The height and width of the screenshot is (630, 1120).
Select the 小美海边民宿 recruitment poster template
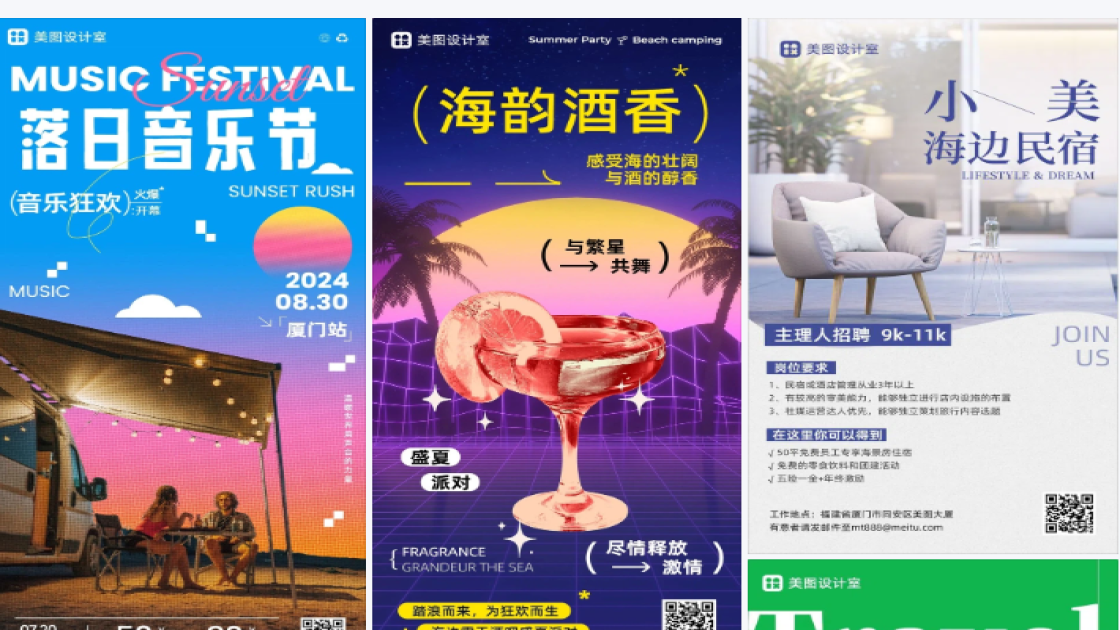932,285
